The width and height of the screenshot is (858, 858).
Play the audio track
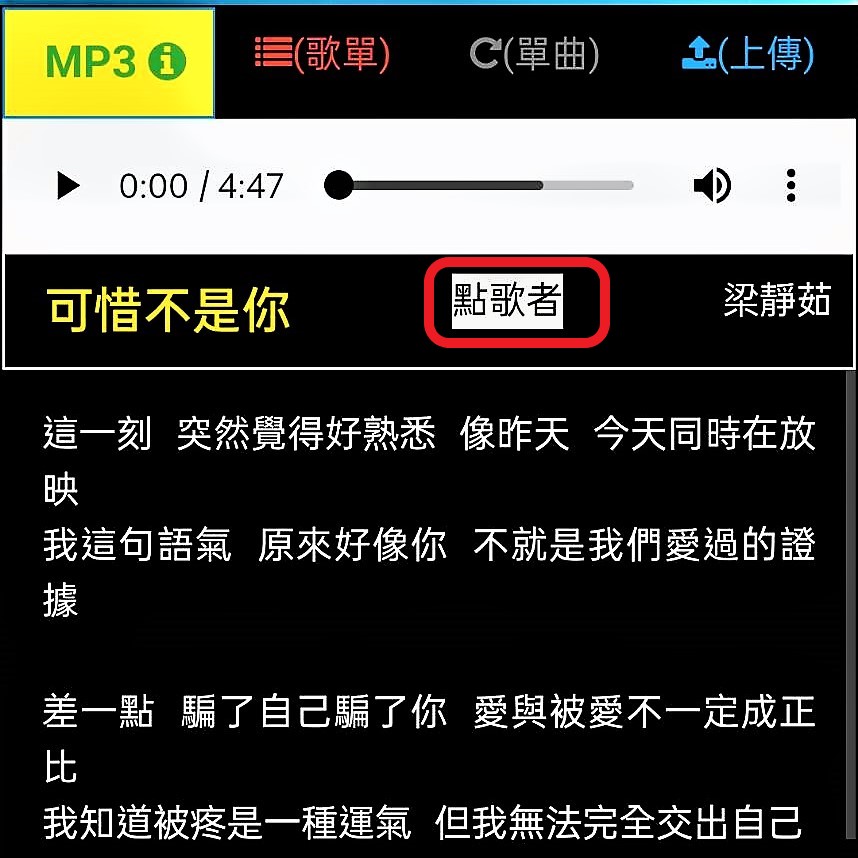(68, 186)
